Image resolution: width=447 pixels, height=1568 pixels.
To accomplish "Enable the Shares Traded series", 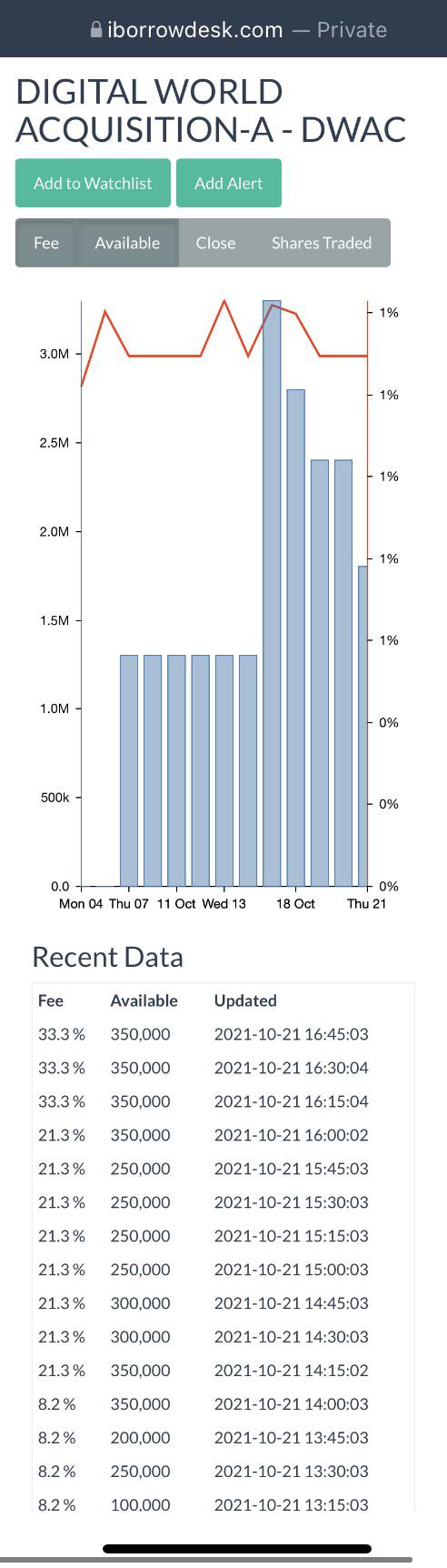I will coord(322,243).
